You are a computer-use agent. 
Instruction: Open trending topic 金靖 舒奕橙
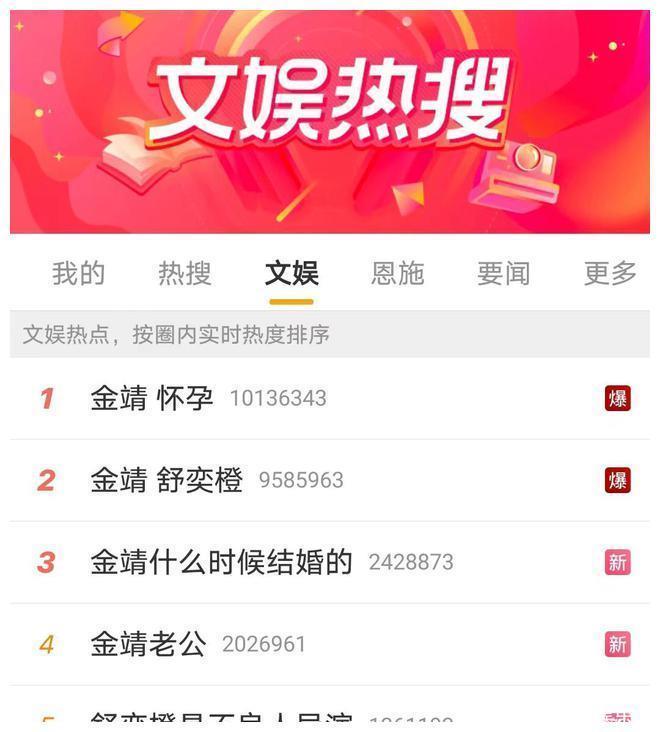pyautogui.click(x=167, y=480)
